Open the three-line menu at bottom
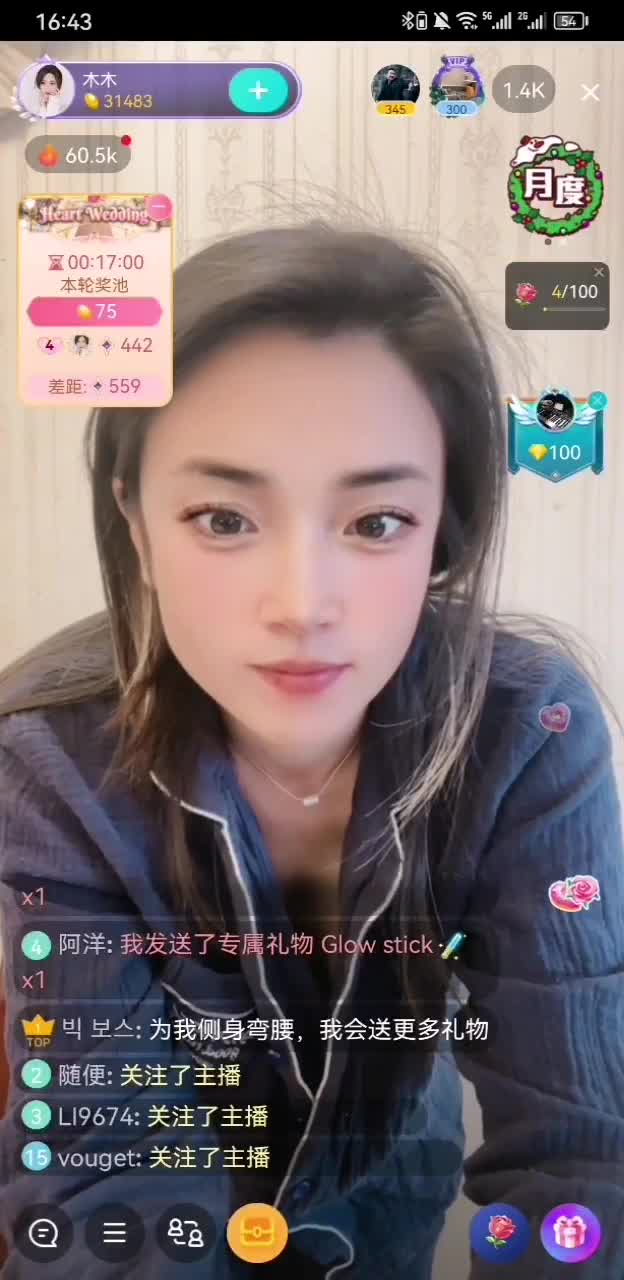This screenshot has width=624, height=1280. pos(114,1233)
